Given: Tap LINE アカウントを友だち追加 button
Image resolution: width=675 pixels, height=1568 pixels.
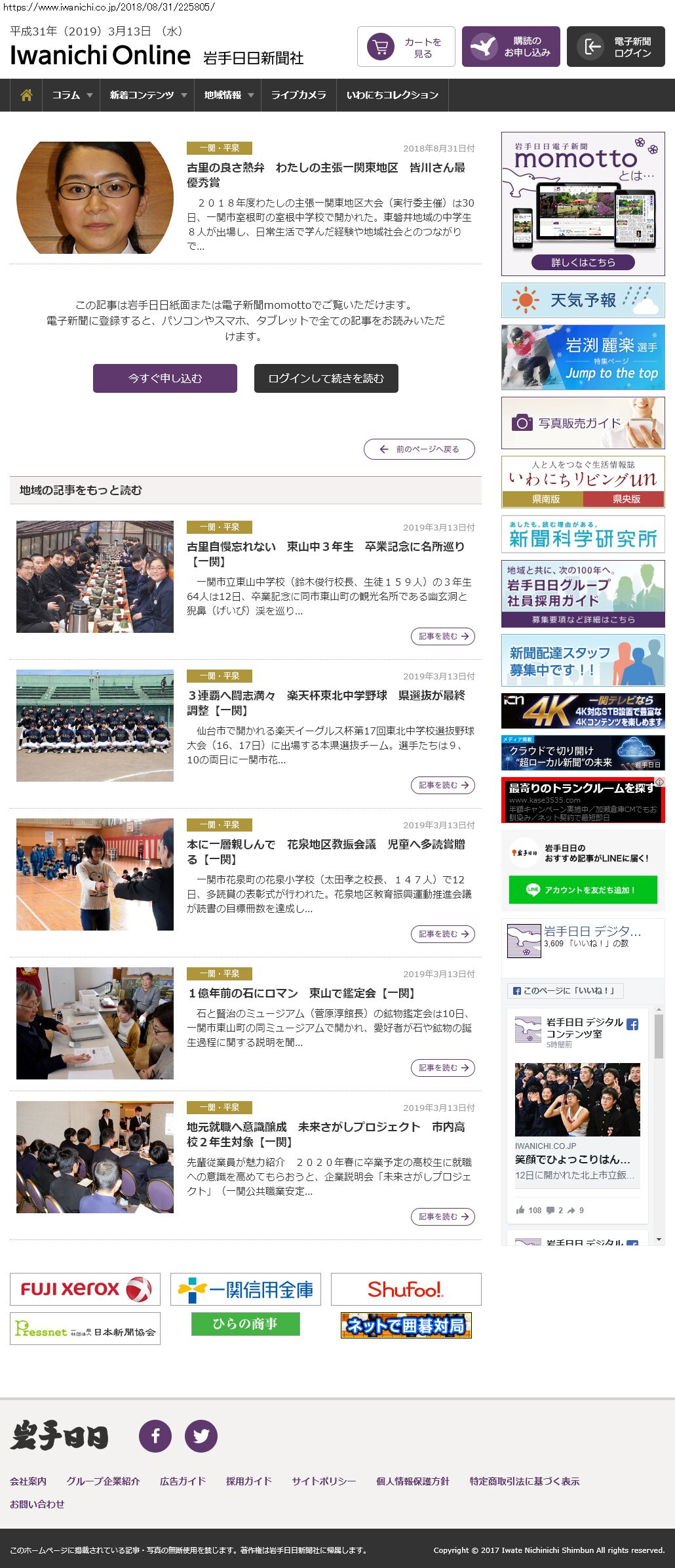Looking at the screenshot, I should 583,890.
